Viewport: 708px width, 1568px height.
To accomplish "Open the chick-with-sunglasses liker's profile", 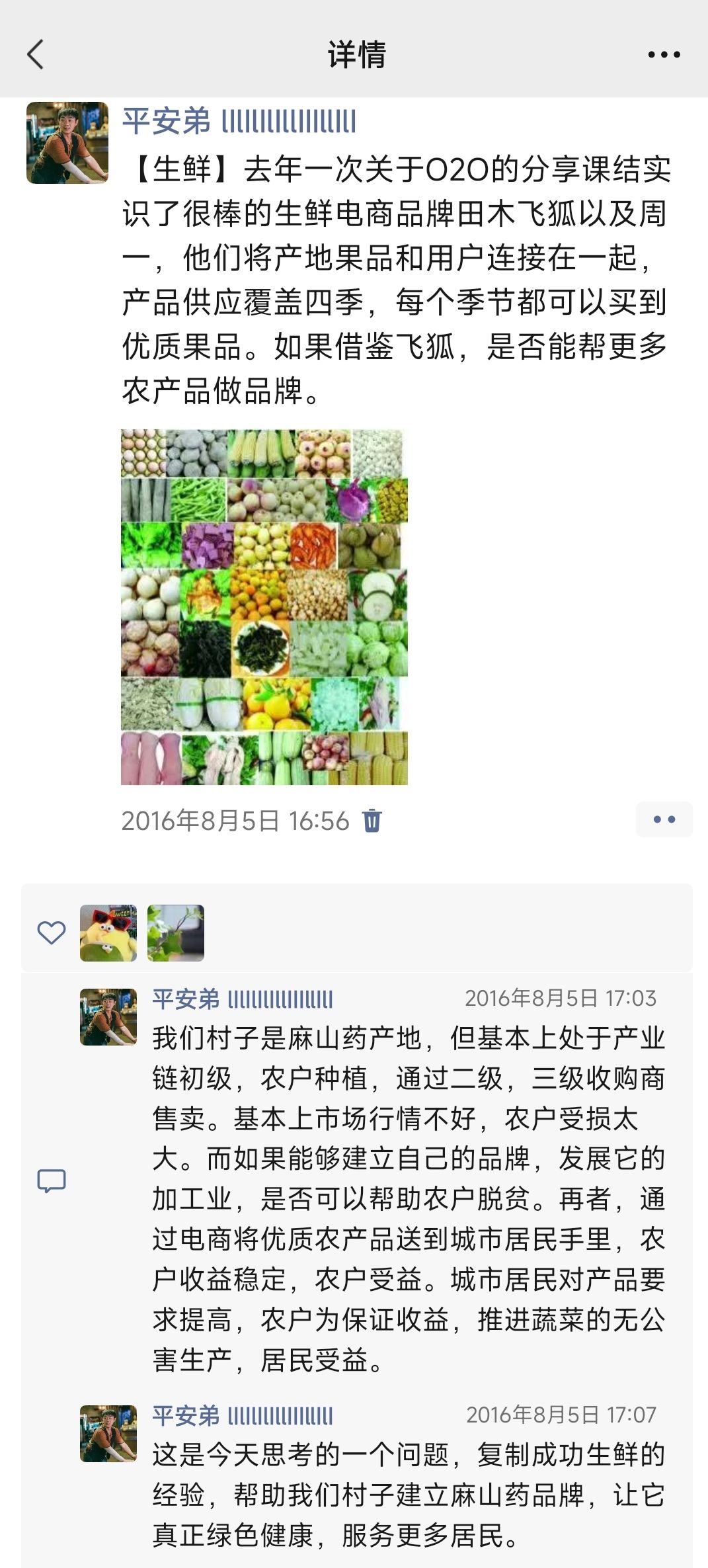I will click(108, 932).
